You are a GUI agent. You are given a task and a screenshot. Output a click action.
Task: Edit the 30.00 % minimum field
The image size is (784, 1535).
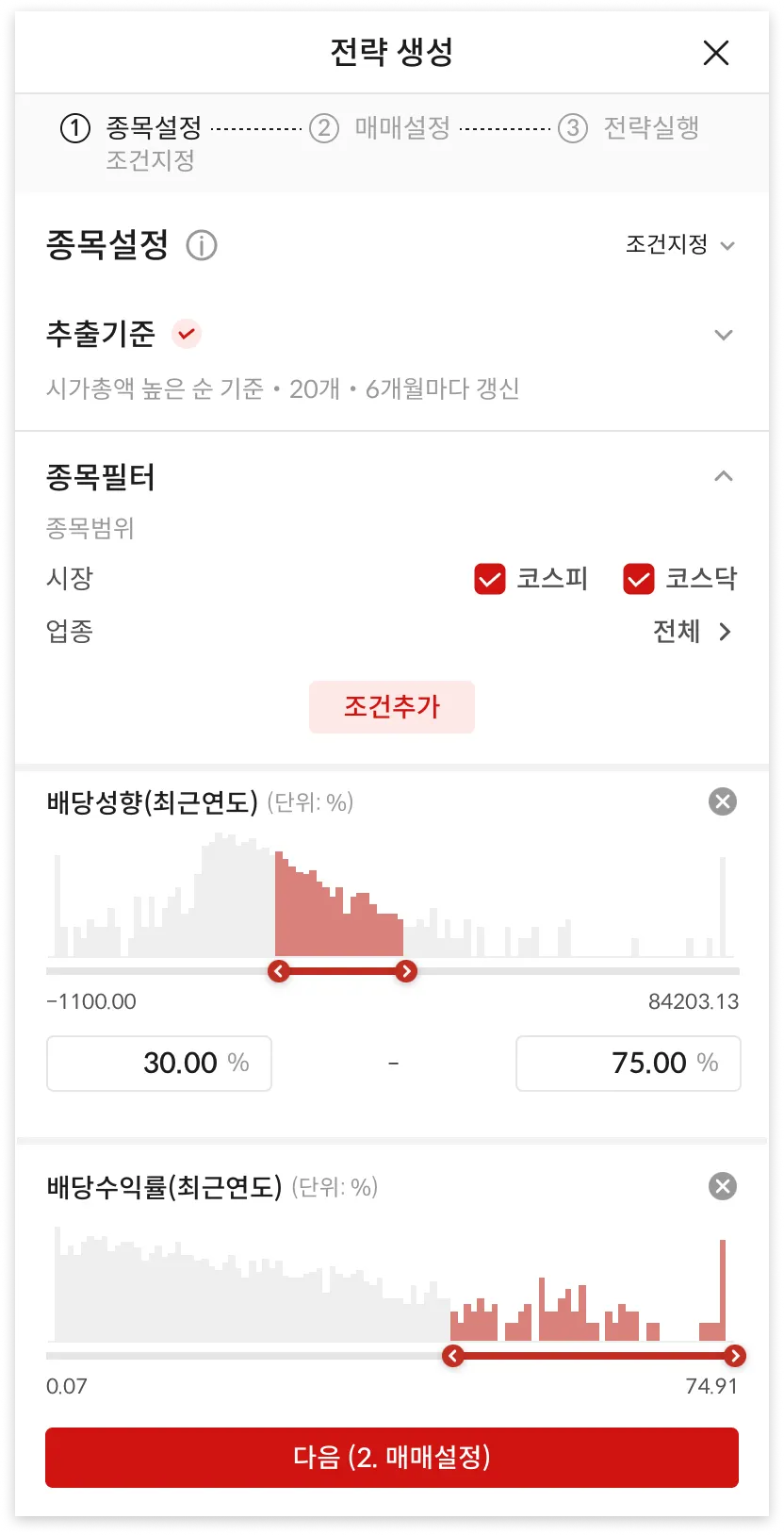[159, 1064]
